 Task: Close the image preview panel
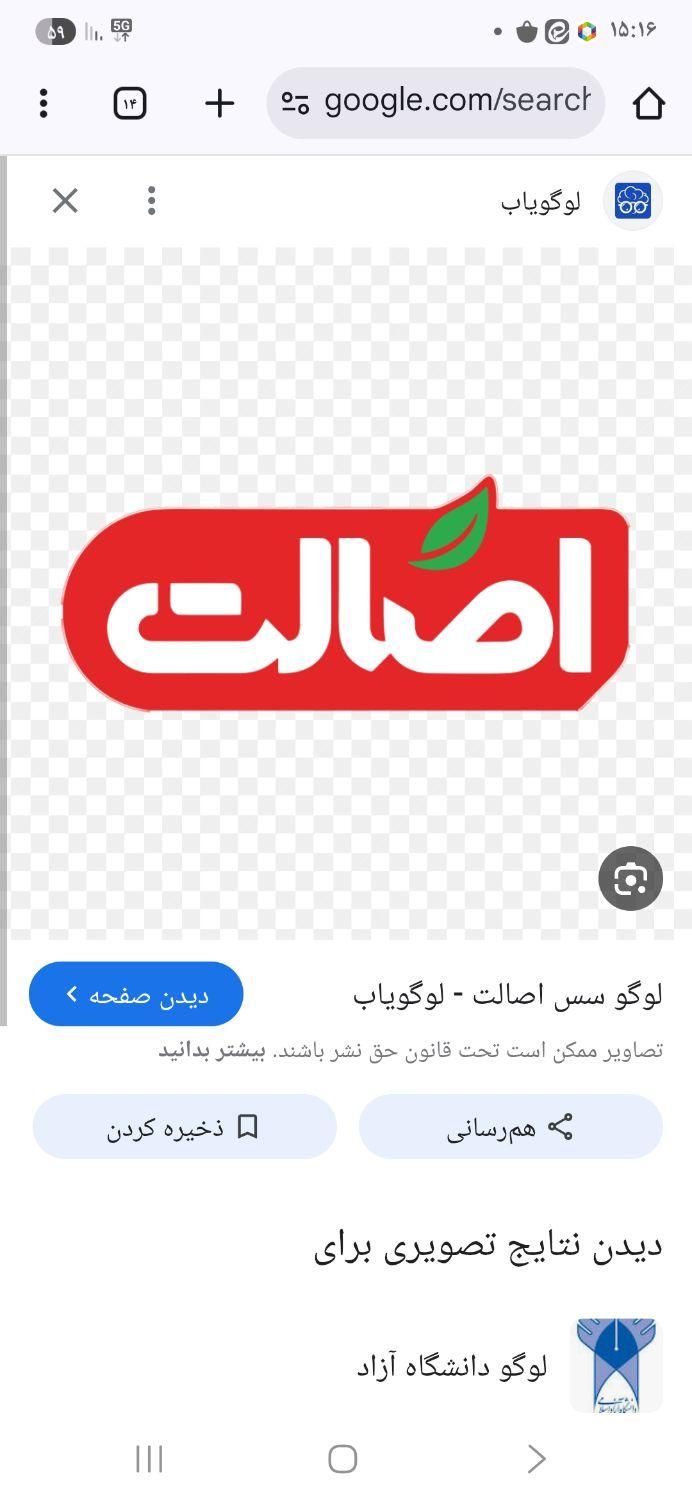point(65,201)
